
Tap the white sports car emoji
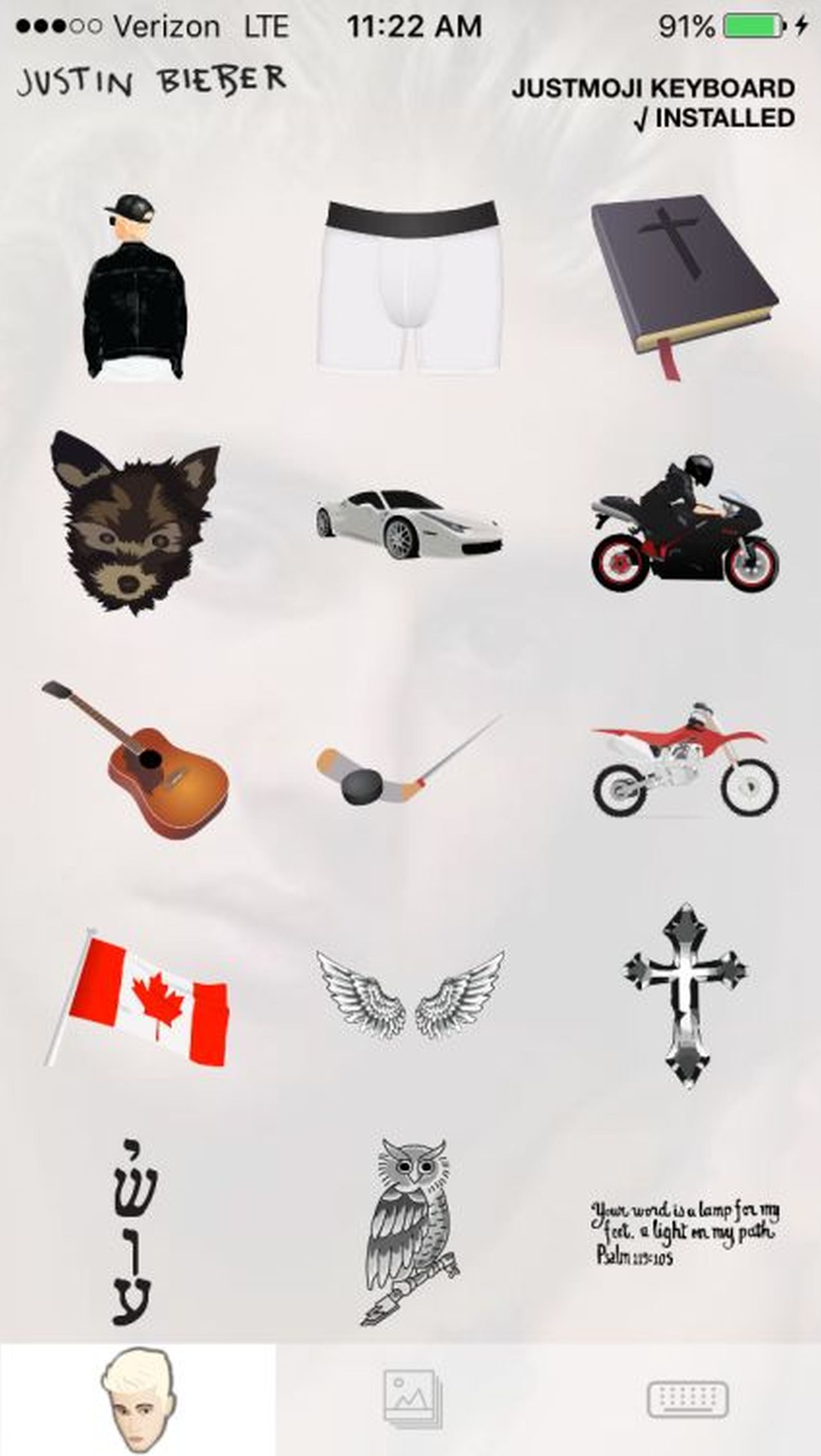point(409,523)
